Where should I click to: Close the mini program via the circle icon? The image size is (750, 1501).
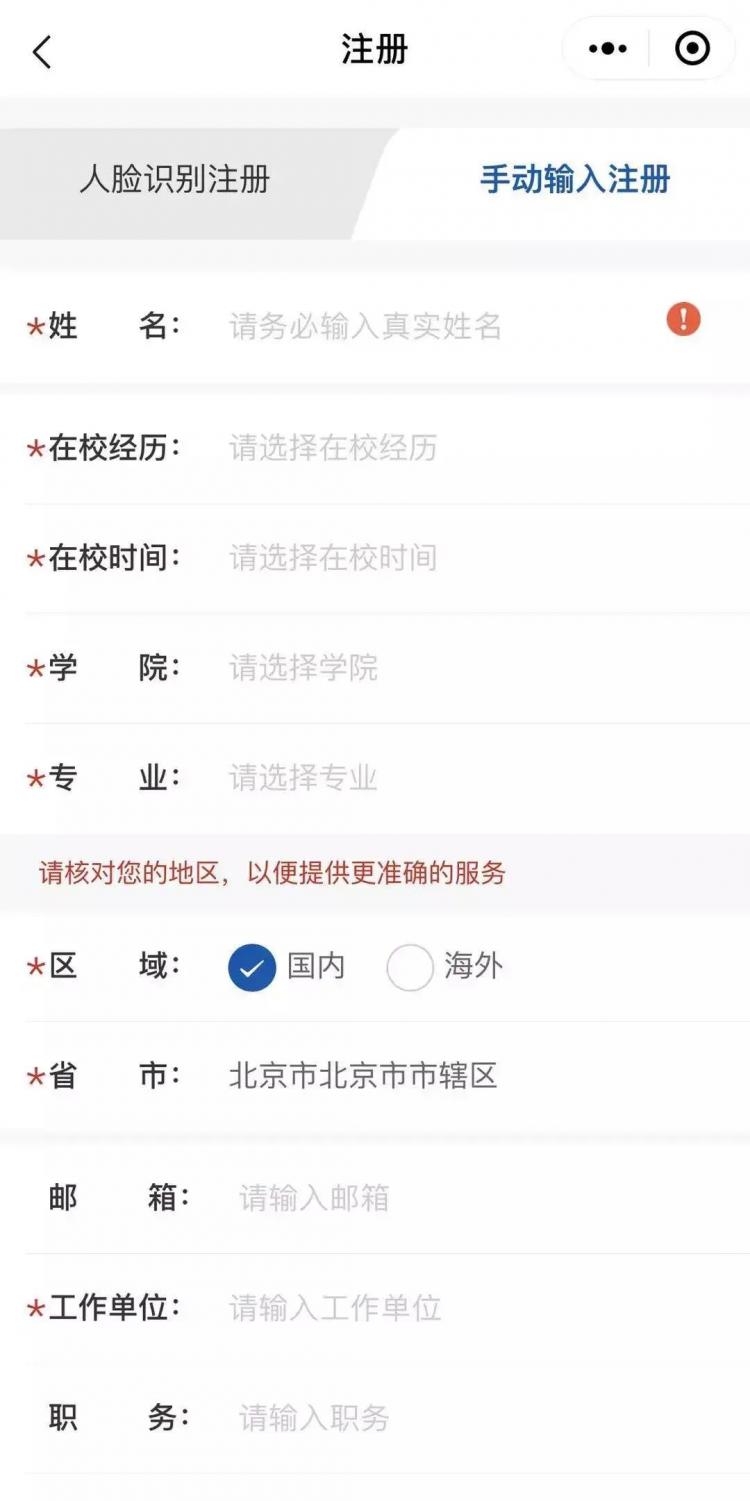[x=692, y=49]
